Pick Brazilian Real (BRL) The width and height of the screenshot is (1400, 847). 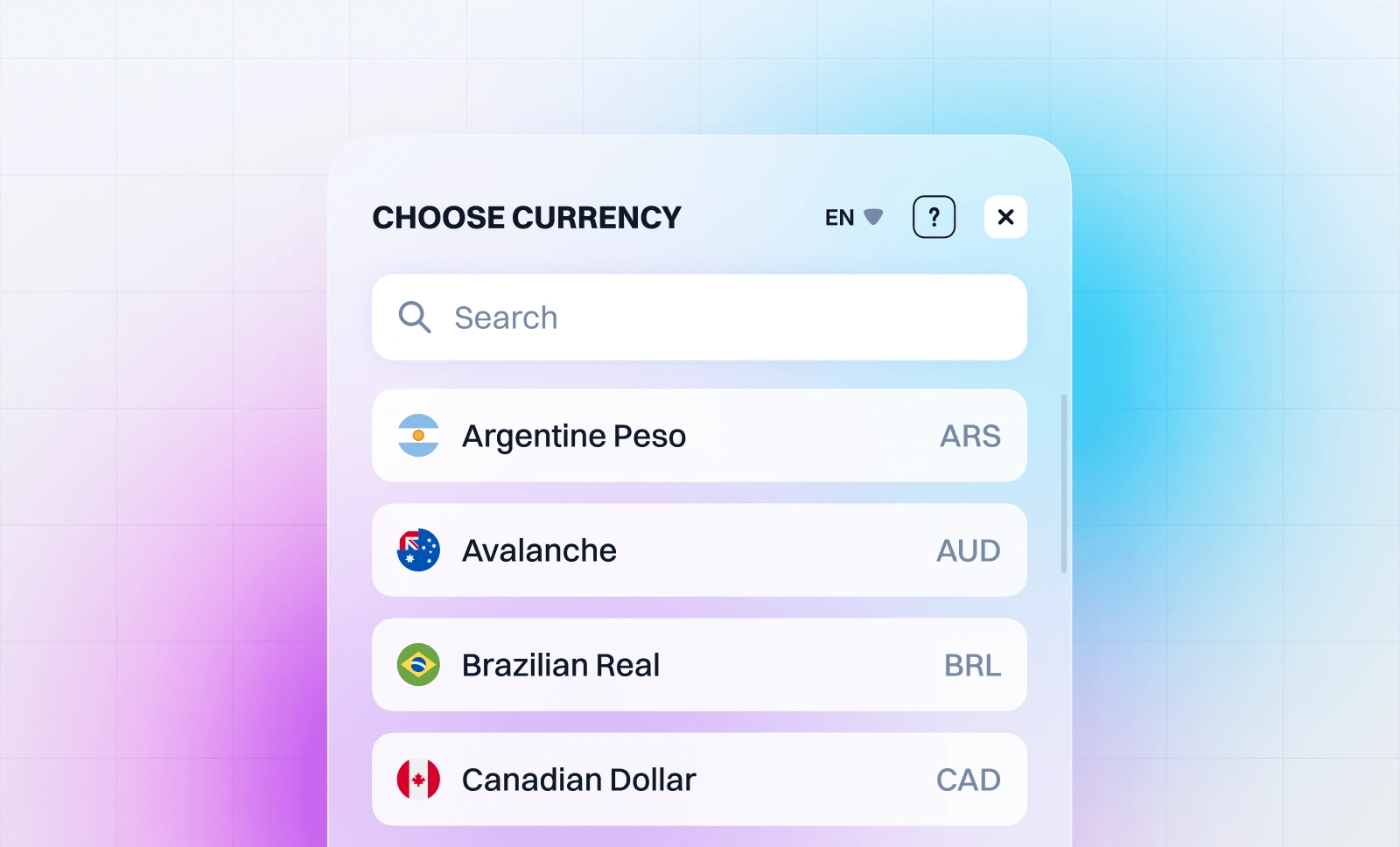699,665
